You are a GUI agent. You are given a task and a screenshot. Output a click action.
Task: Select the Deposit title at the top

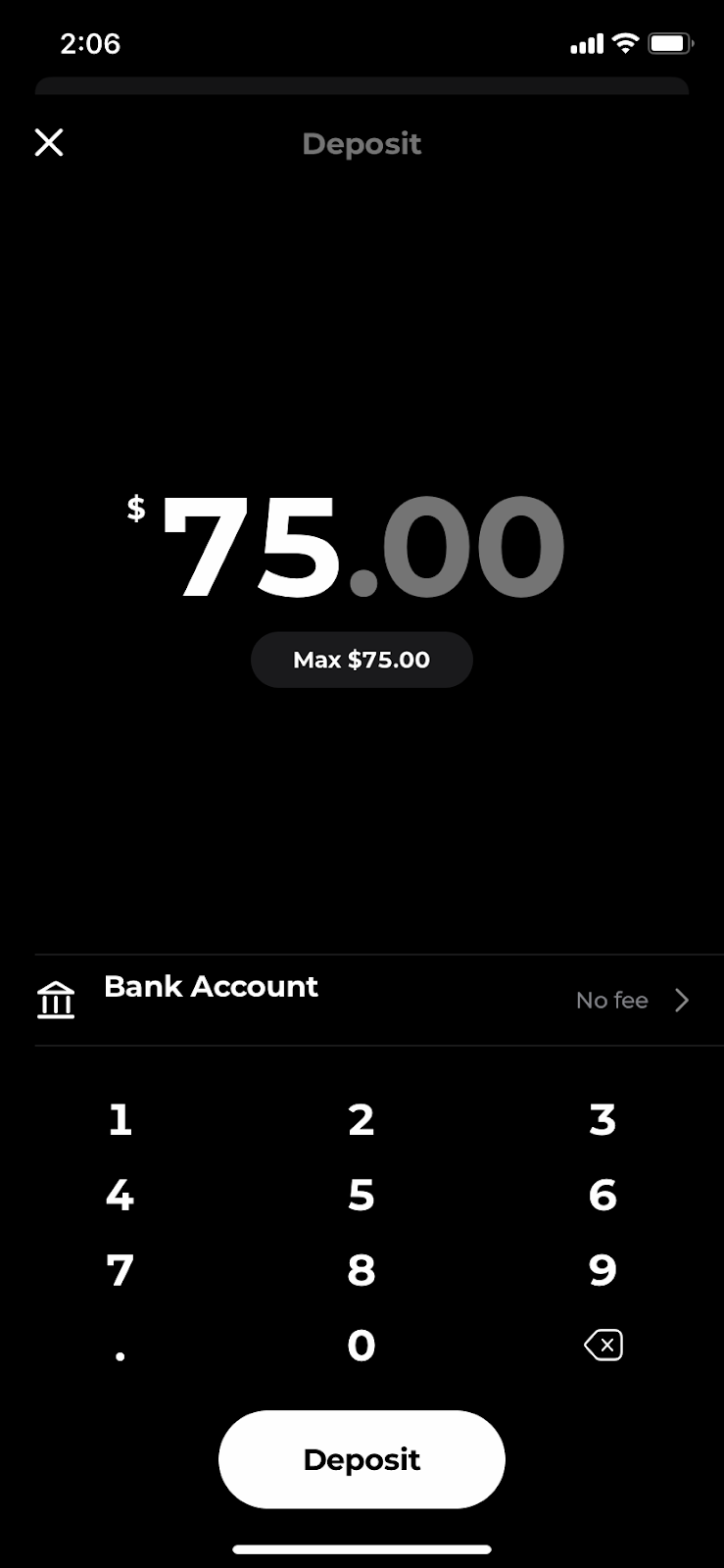(x=361, y=144)
